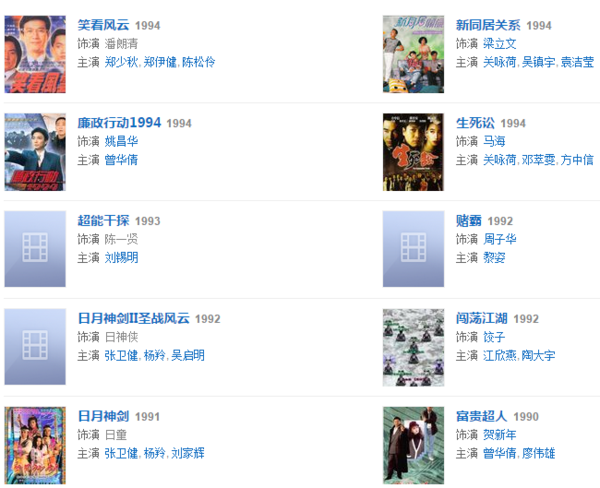
Task: View actor 黎姿 under 赌霸
Action: click(x=494, y=258)
